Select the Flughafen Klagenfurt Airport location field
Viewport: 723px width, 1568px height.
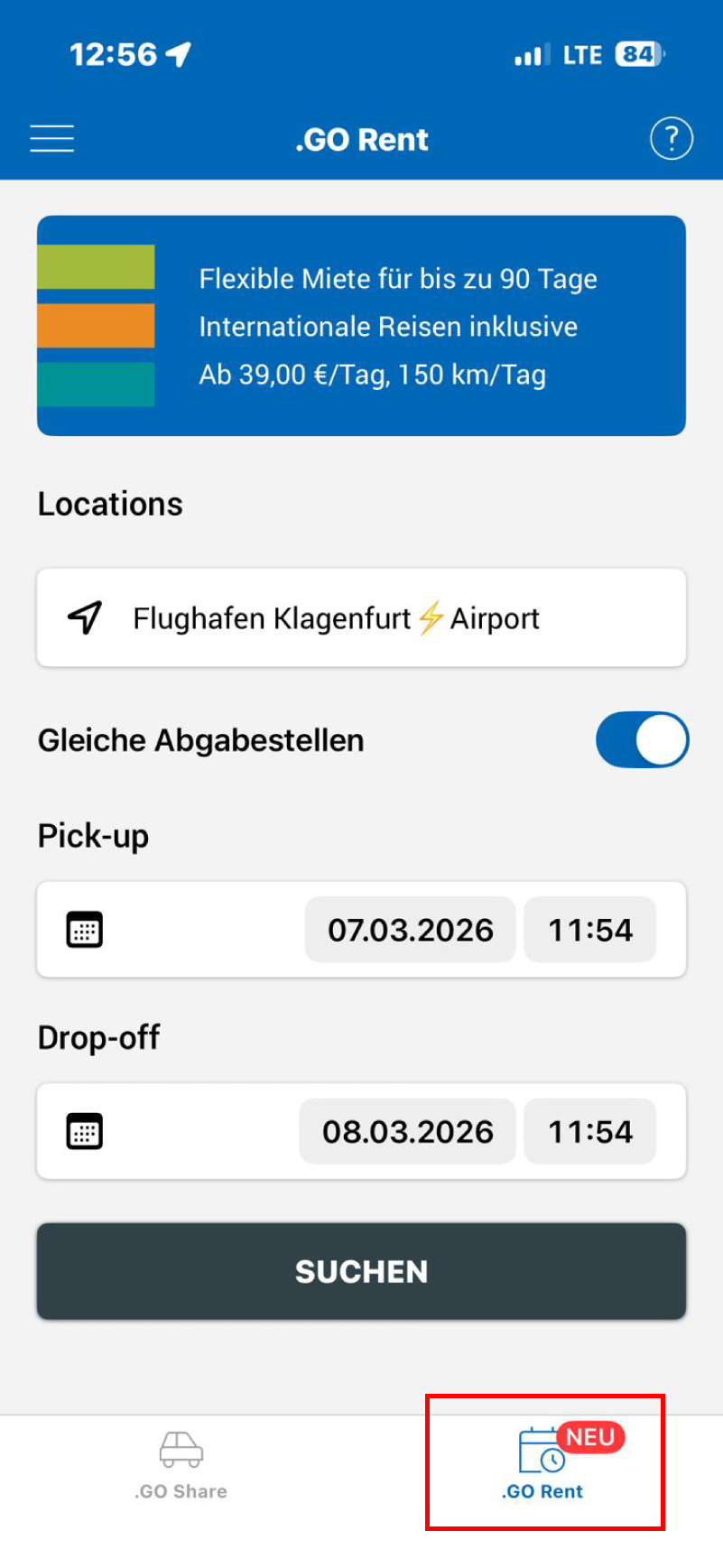point(361,618)
